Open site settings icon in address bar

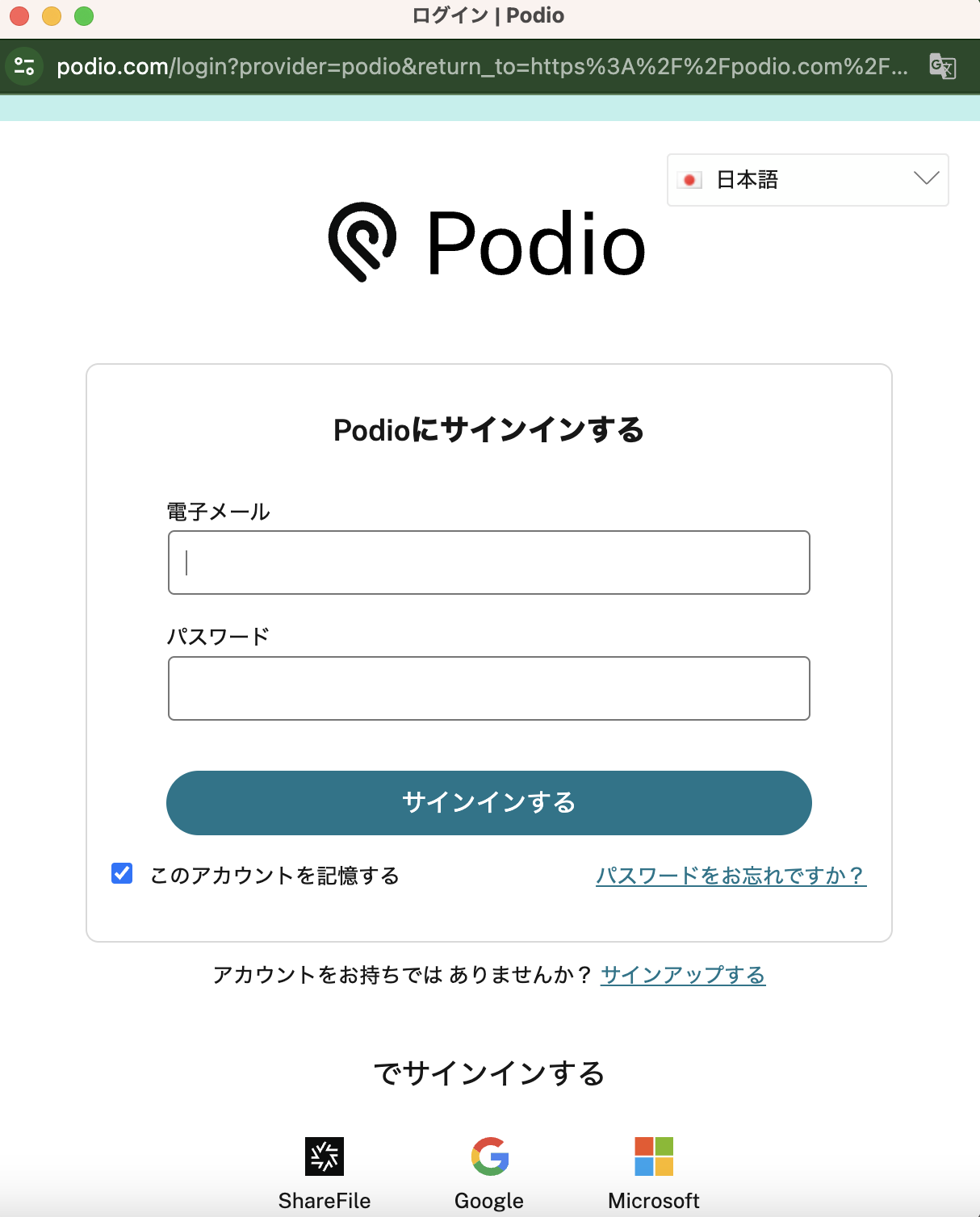coord(24,66)
